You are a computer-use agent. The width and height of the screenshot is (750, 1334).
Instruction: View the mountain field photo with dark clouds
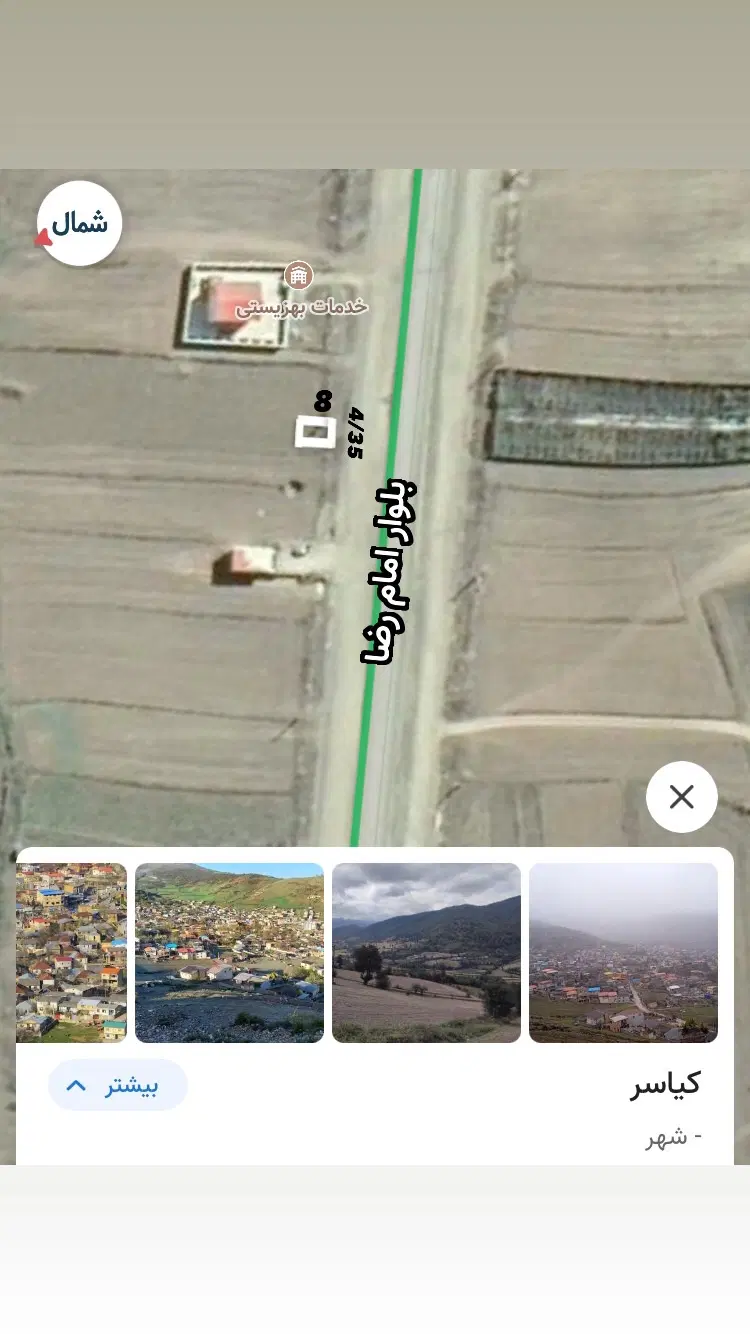click(x=426, y=953)
